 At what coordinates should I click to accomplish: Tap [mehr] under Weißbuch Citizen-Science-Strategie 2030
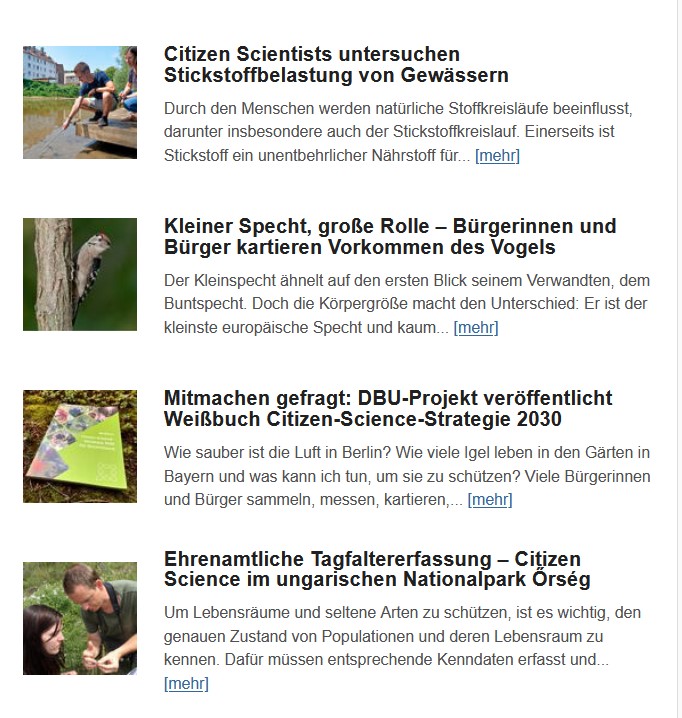[489, 499]
